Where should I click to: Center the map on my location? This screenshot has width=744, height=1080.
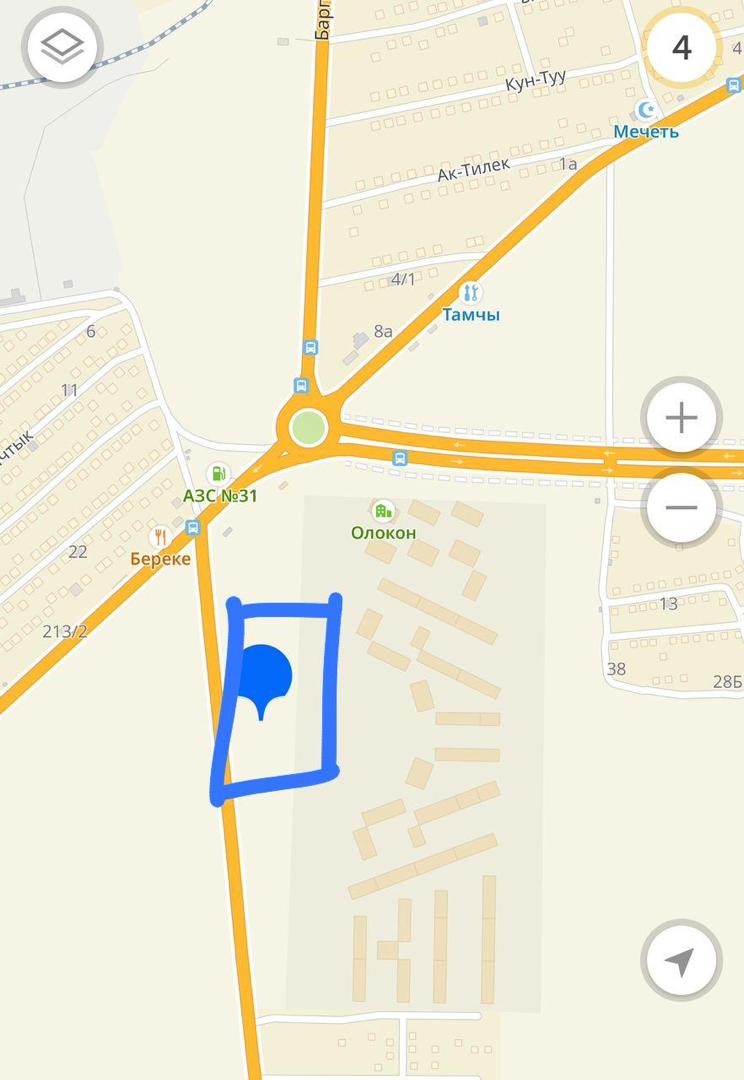point(682,961)
